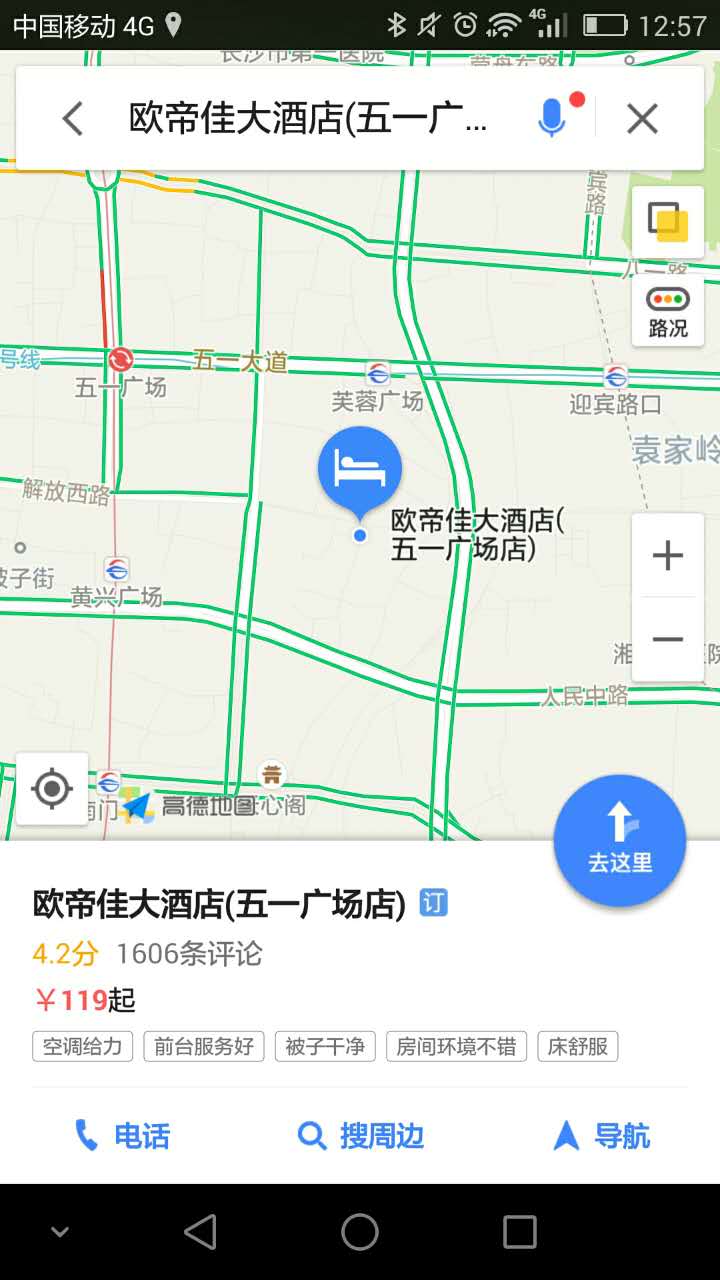The image size is (720, 1280).
Task: Go back from the hotel search
Action: tap(72, 119)
